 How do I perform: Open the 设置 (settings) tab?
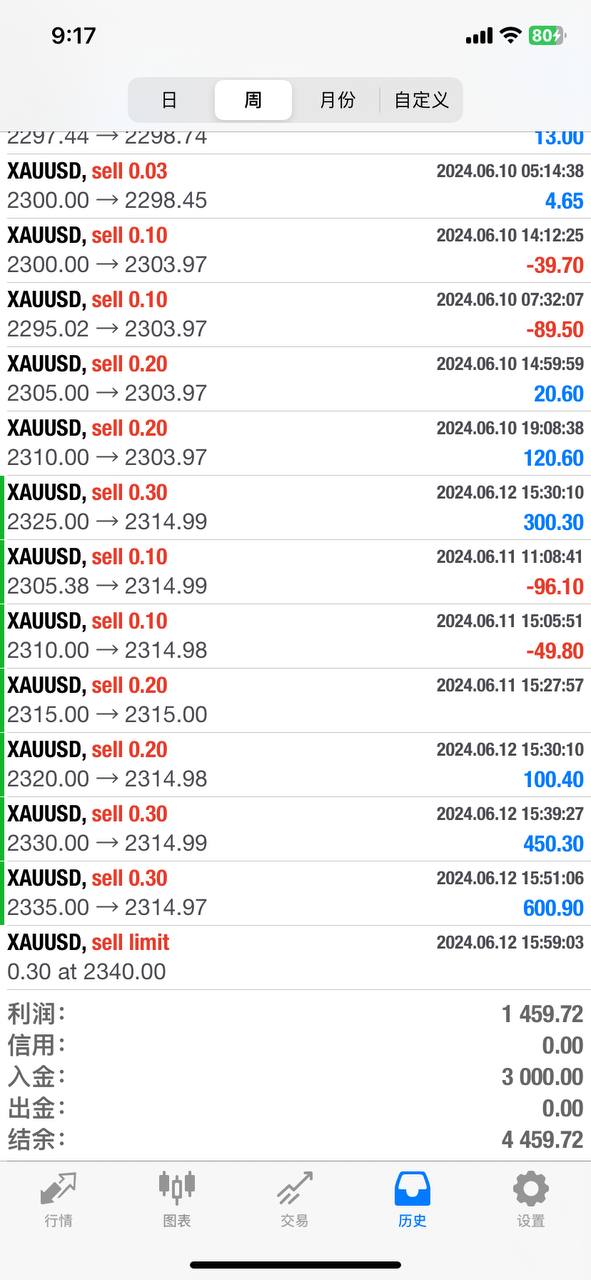[x=531, y=1199]
